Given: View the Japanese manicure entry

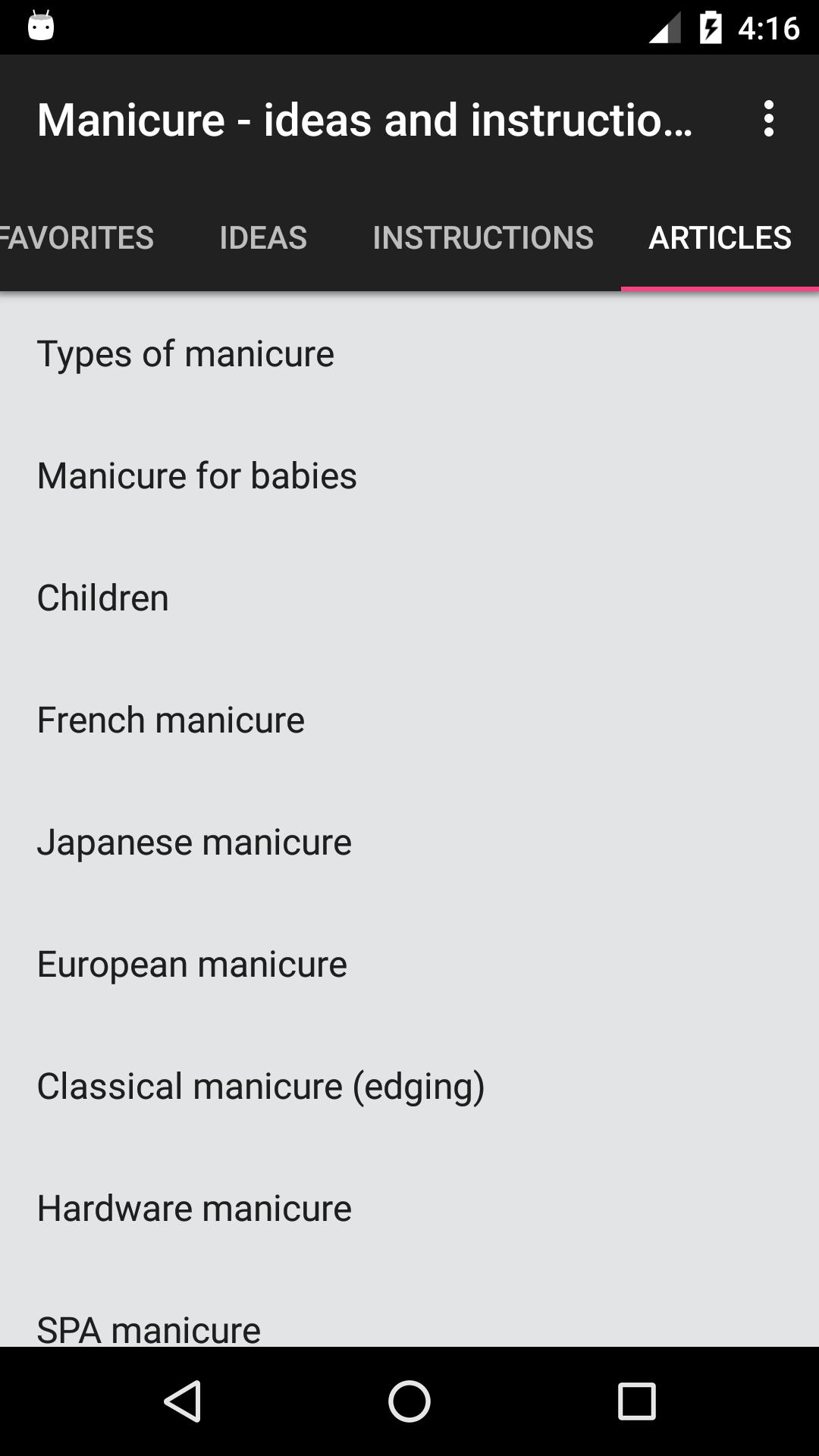Looking at the screenshot, I should (x=194, y=842).
